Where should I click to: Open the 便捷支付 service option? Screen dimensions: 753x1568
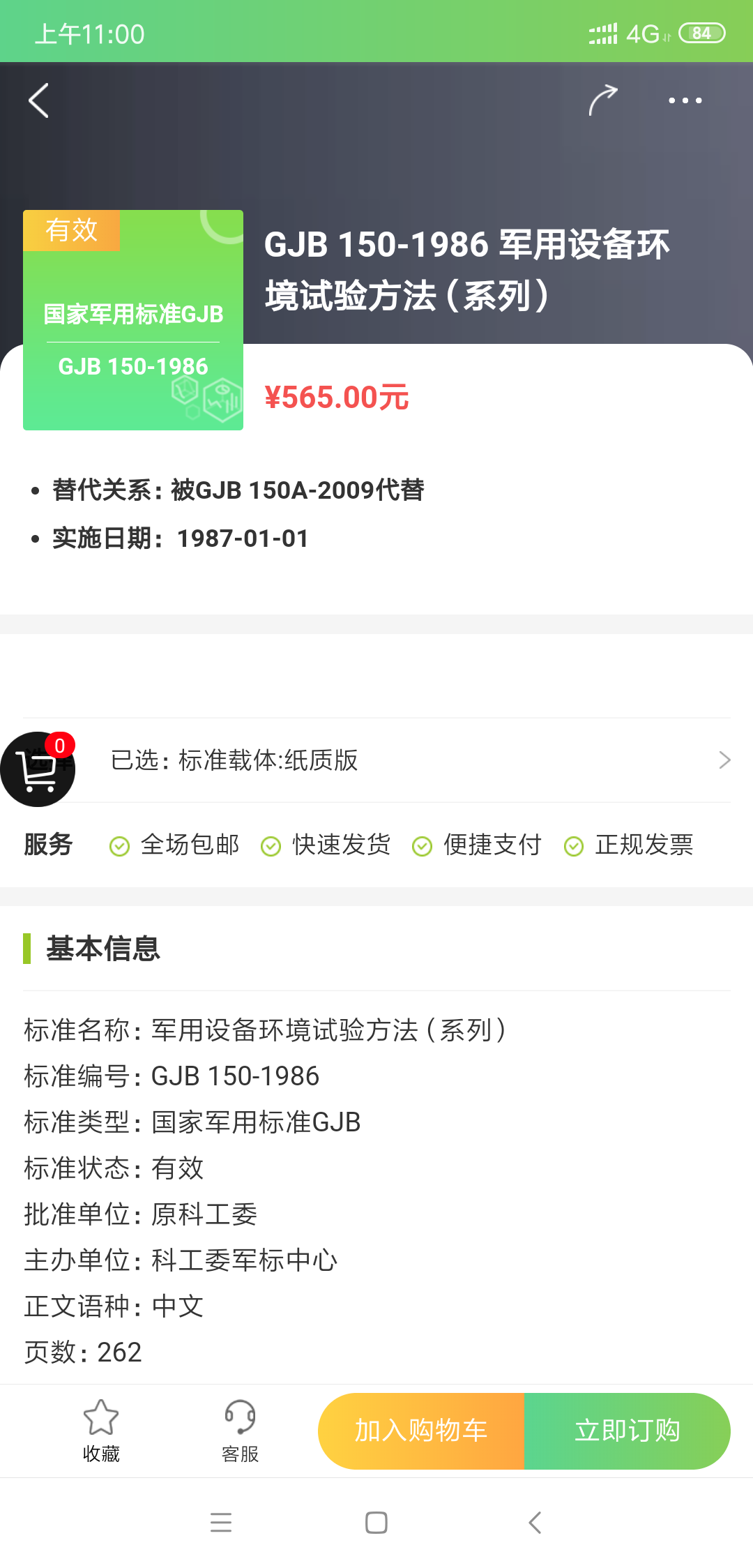[x=422, y=845]
